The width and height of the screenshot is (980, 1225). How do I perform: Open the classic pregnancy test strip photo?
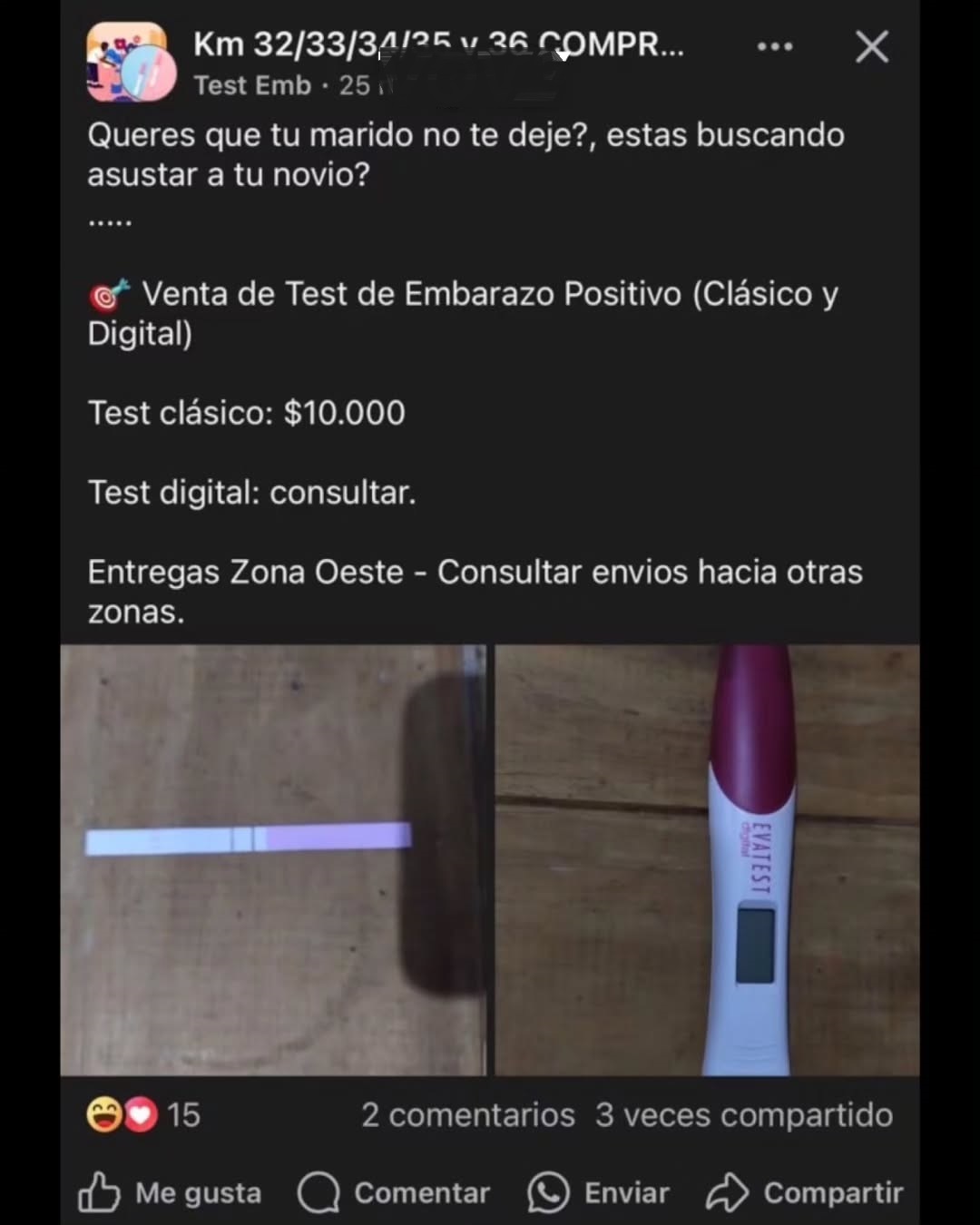(x=272, y=859)
